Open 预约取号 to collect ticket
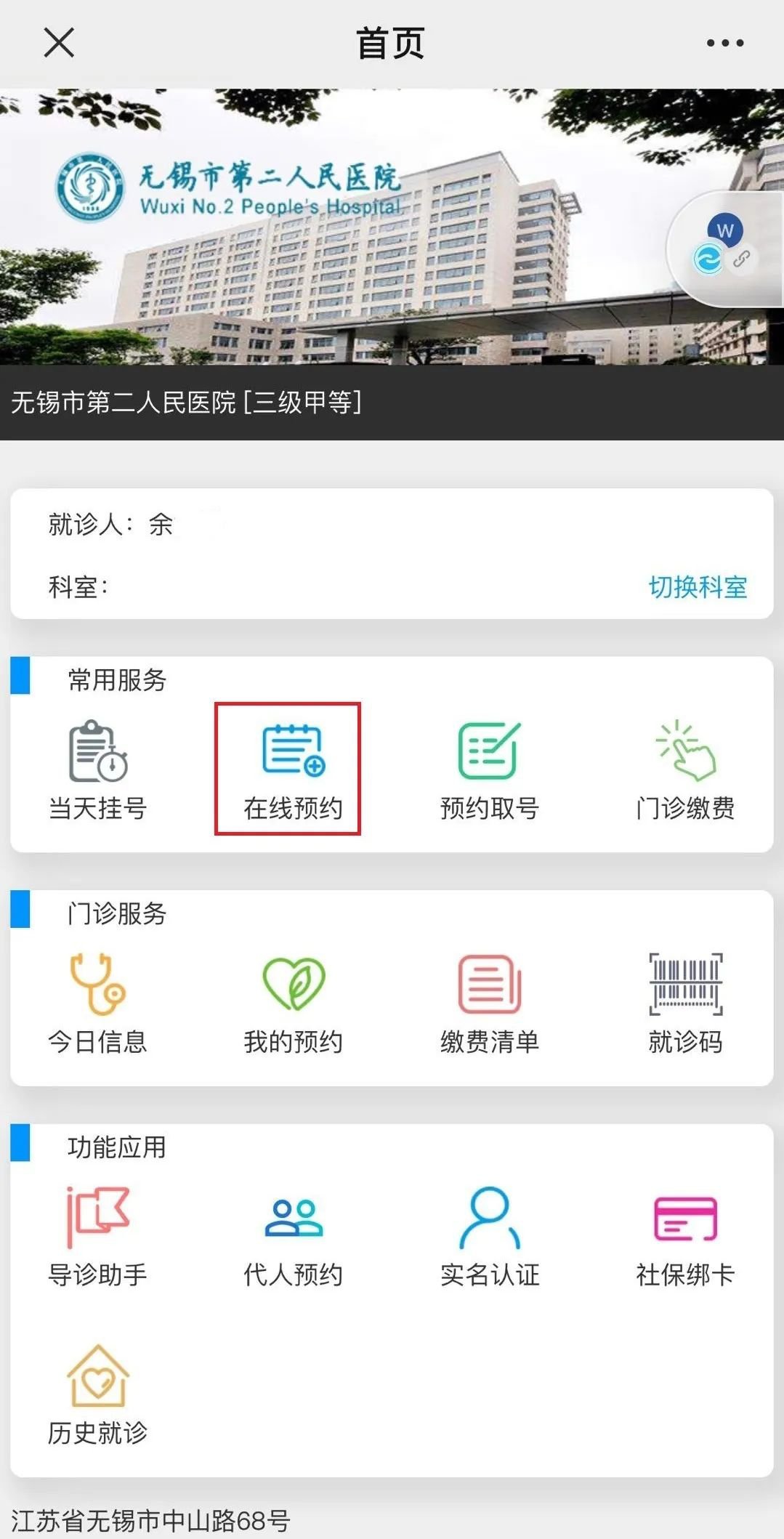This screenshot has width=784, height=1539. tap(489, 770)
